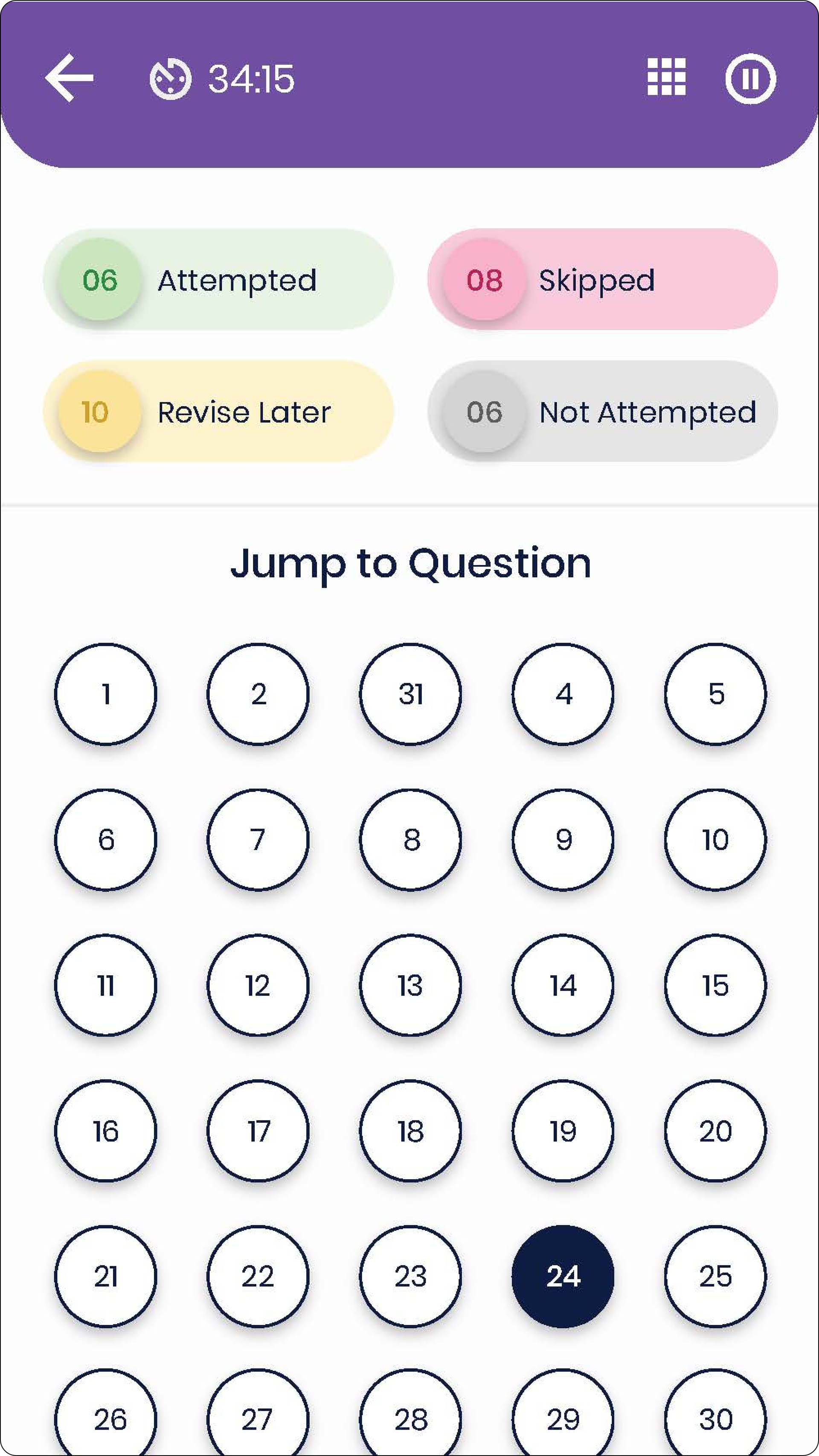Image resolution: width=819 pixels, height=1456 pixels.
Task: Open highlighted question 24
Action: [563, 1276]
